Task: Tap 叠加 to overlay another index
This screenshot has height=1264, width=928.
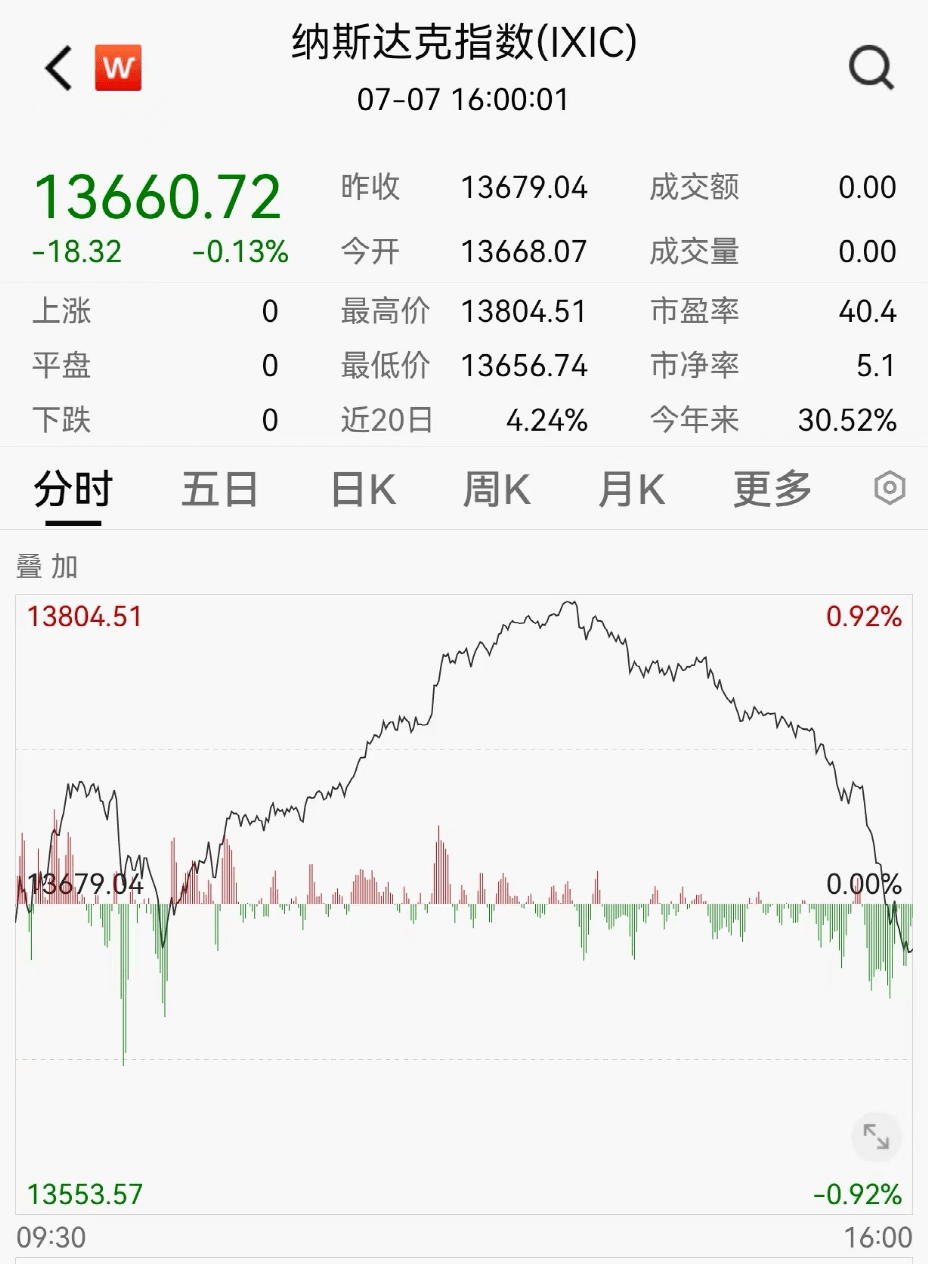Action: tap(47, 567)
